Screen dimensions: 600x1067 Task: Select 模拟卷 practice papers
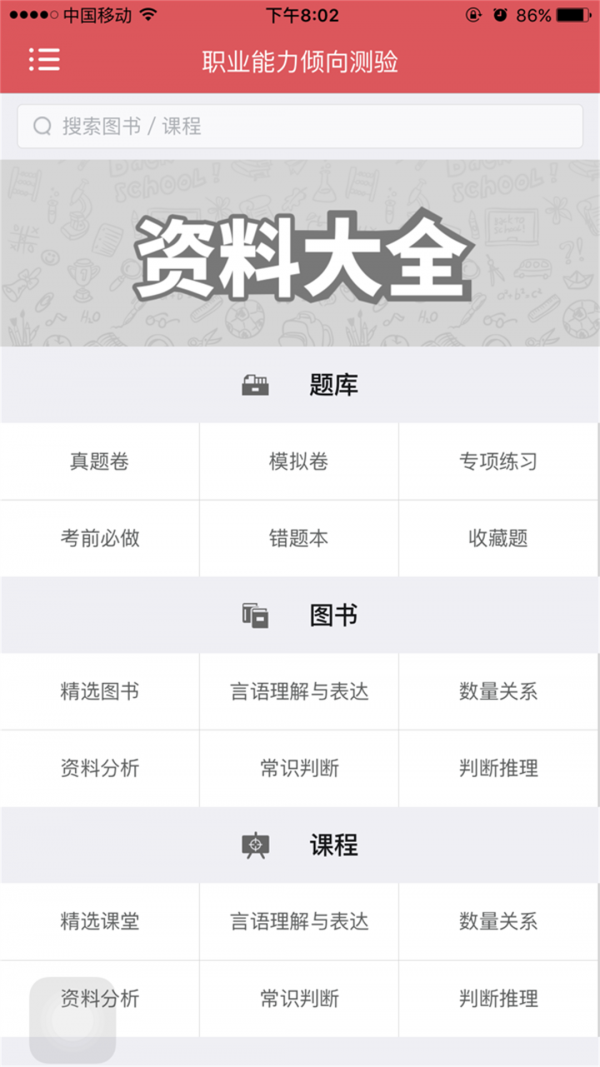[x=299, y=461]
